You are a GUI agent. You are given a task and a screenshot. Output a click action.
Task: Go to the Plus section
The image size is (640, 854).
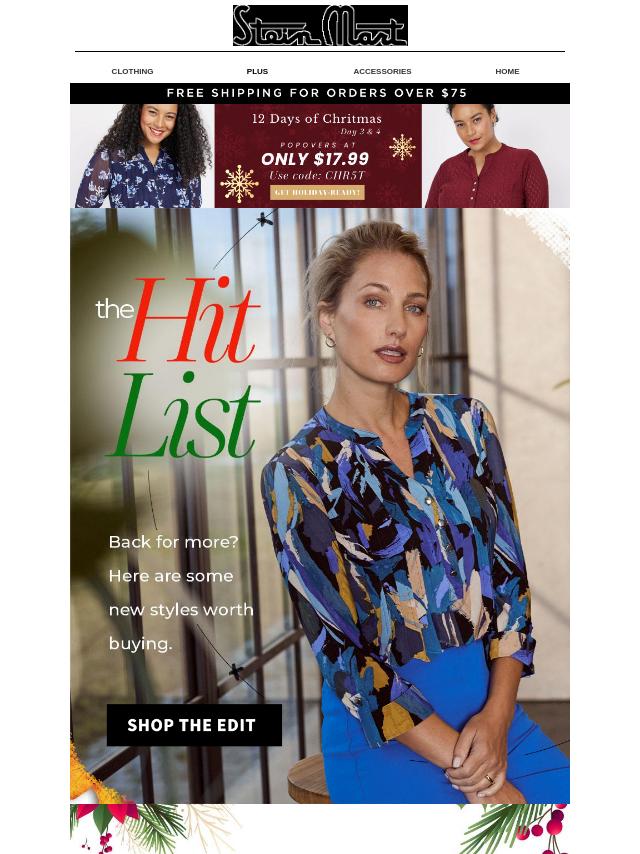pyautogui.click(x=257, y=71)
